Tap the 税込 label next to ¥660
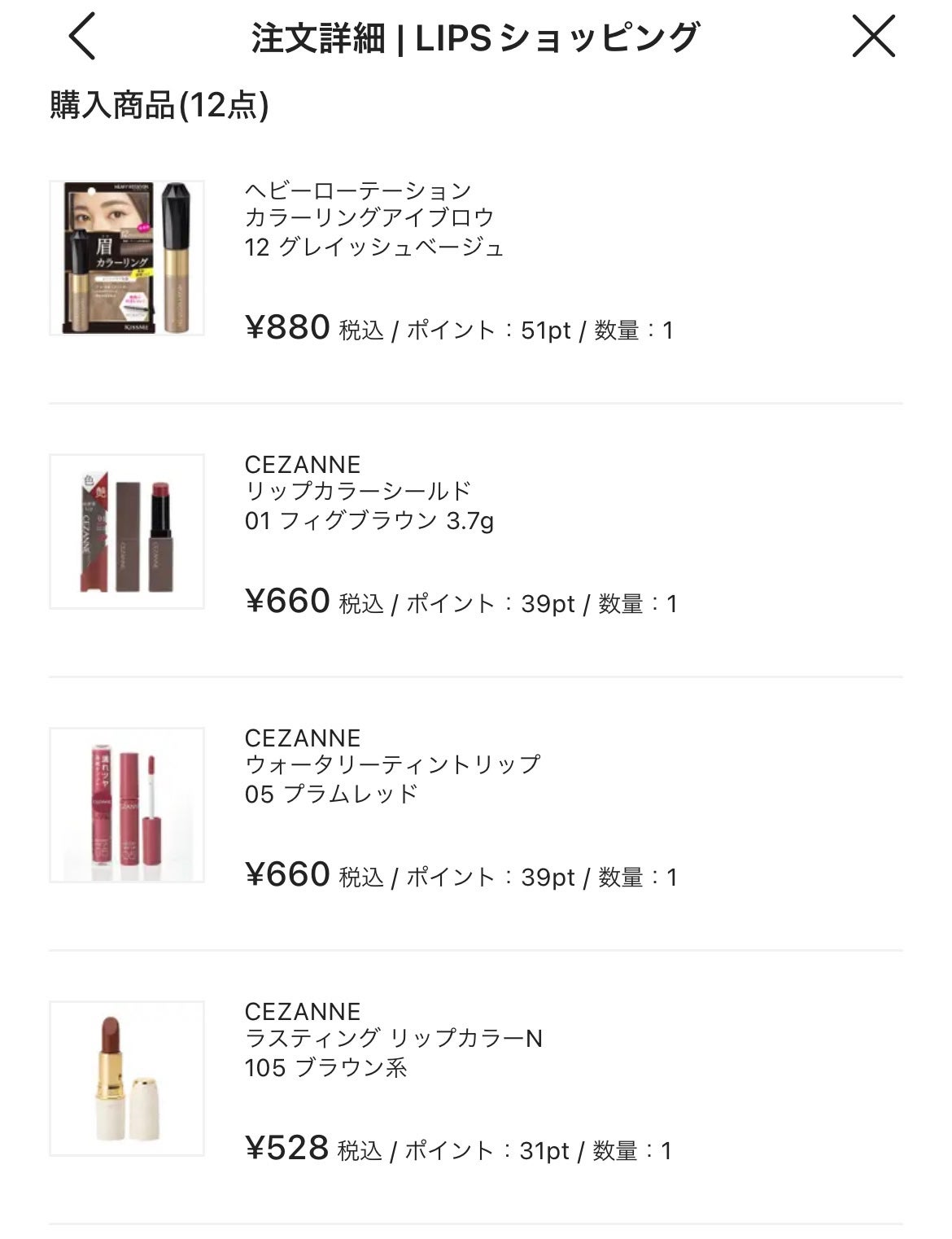 [359, 604]
